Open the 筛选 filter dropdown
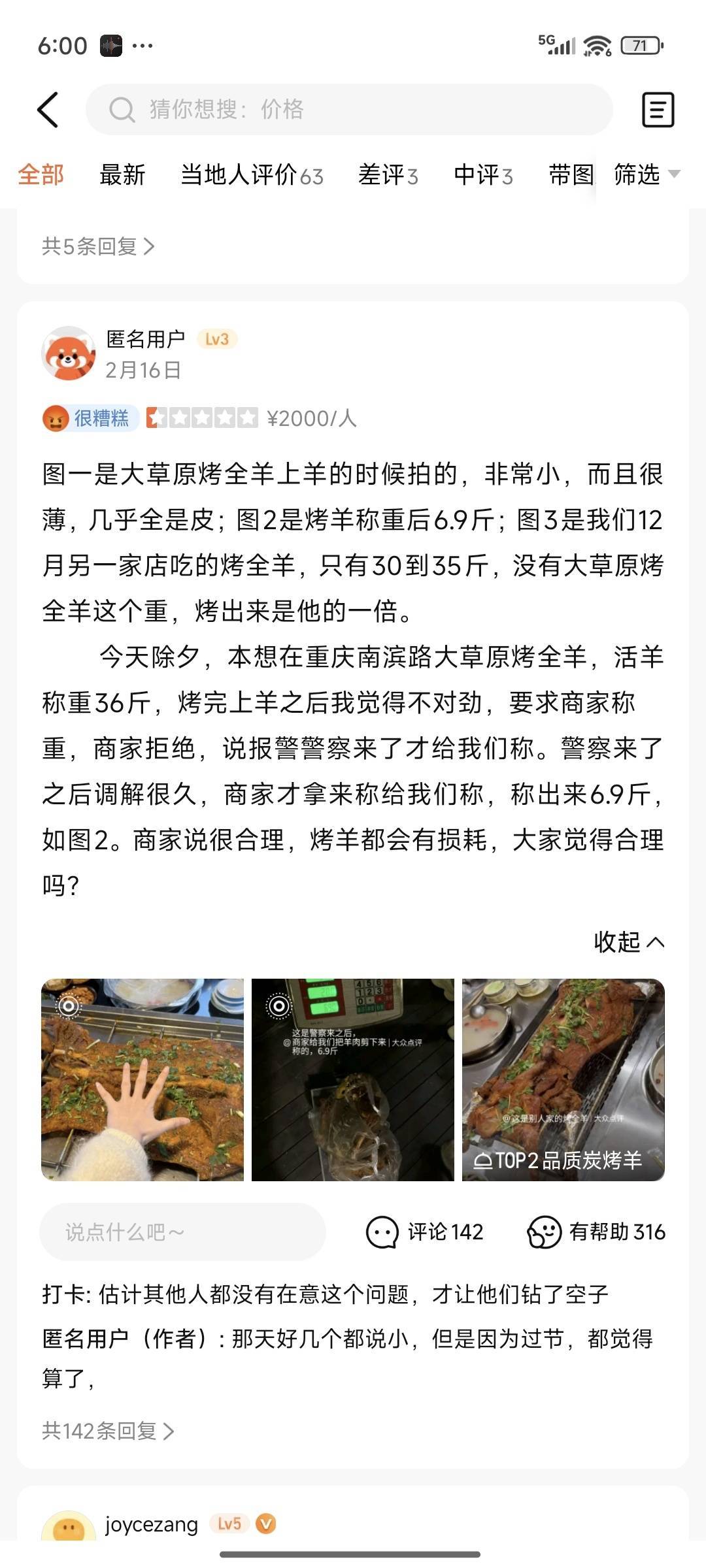The image size is (706, 1568). (646, 174)
